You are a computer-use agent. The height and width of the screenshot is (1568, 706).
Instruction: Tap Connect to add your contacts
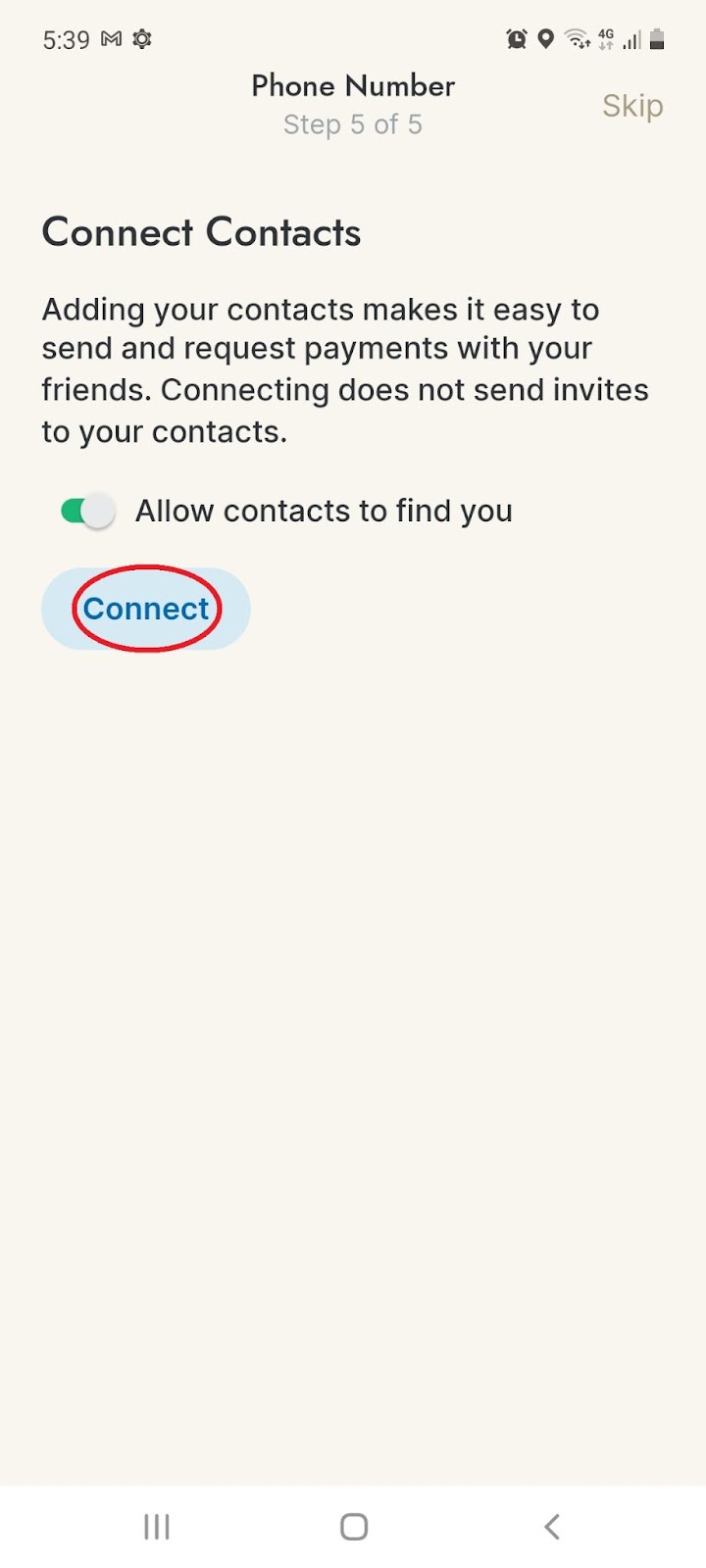pos(146,609)
